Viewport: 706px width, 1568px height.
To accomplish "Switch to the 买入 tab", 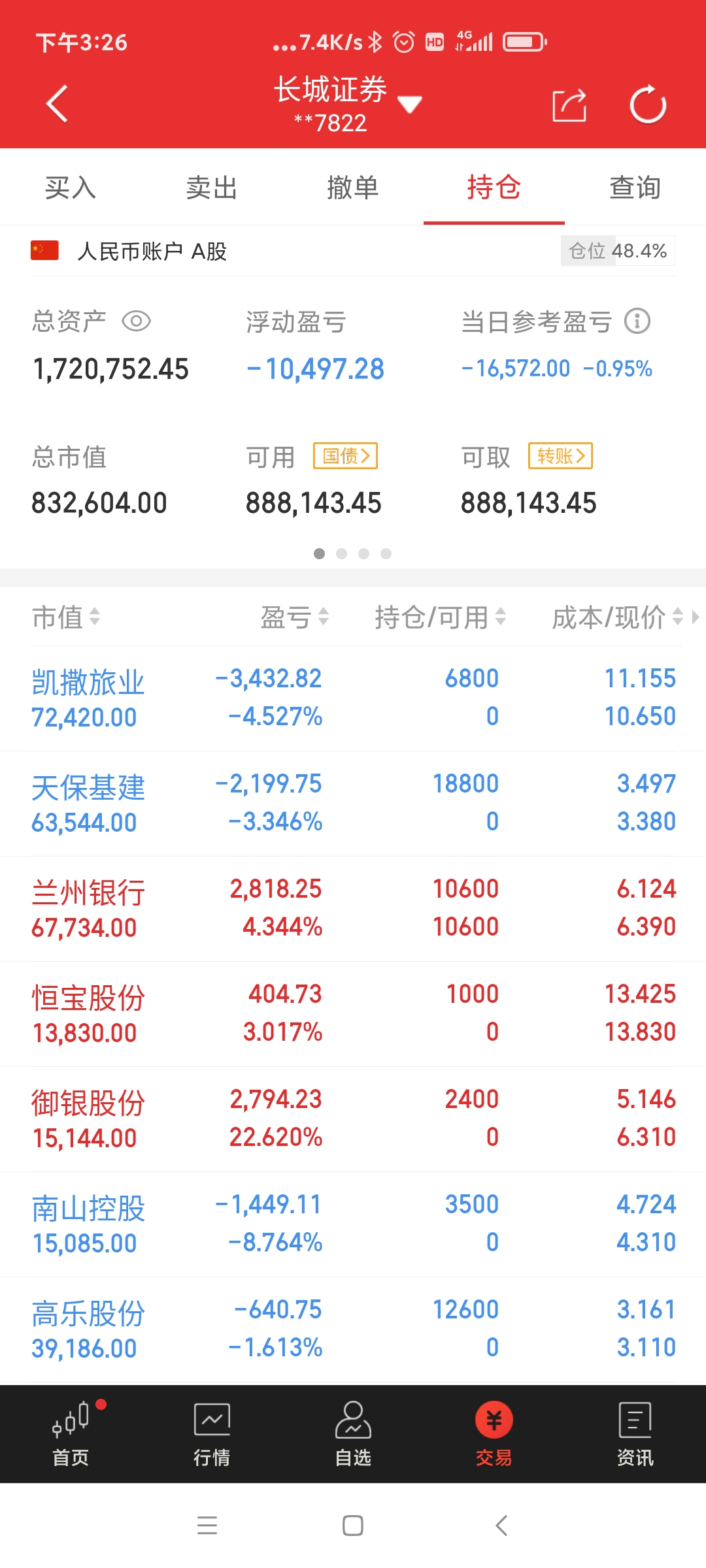I will [71, 188].
